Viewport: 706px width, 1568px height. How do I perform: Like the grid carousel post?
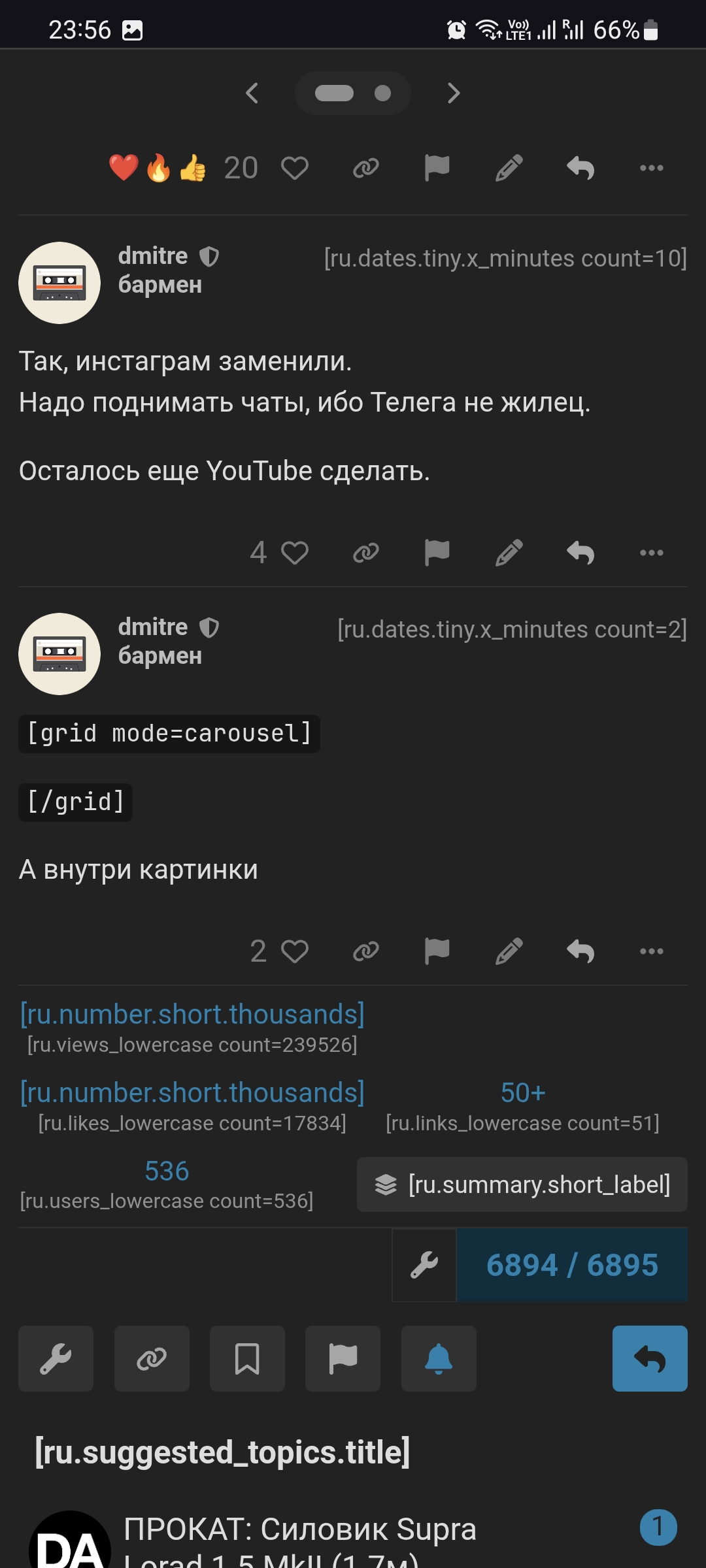coord(294,951)
